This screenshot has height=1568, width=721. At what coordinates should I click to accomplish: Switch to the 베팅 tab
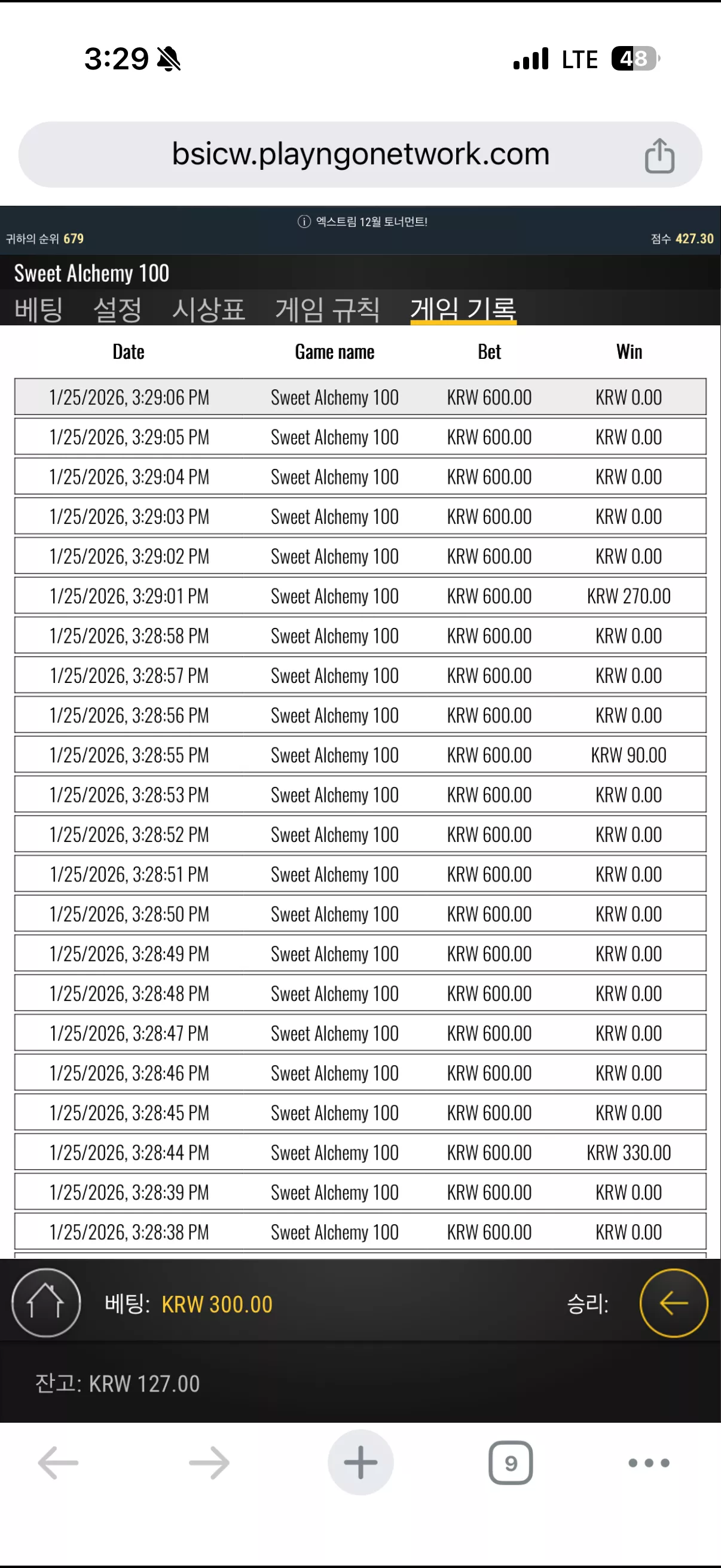pos(39,310)
